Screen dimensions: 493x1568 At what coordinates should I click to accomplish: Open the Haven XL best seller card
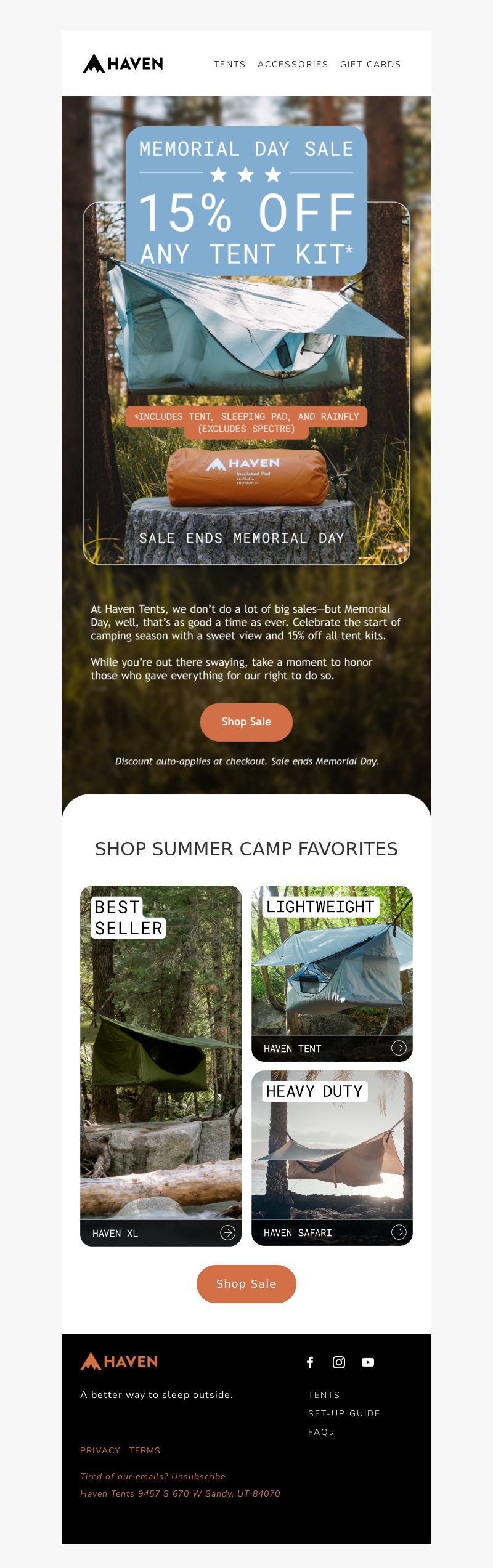(161, 1065)
